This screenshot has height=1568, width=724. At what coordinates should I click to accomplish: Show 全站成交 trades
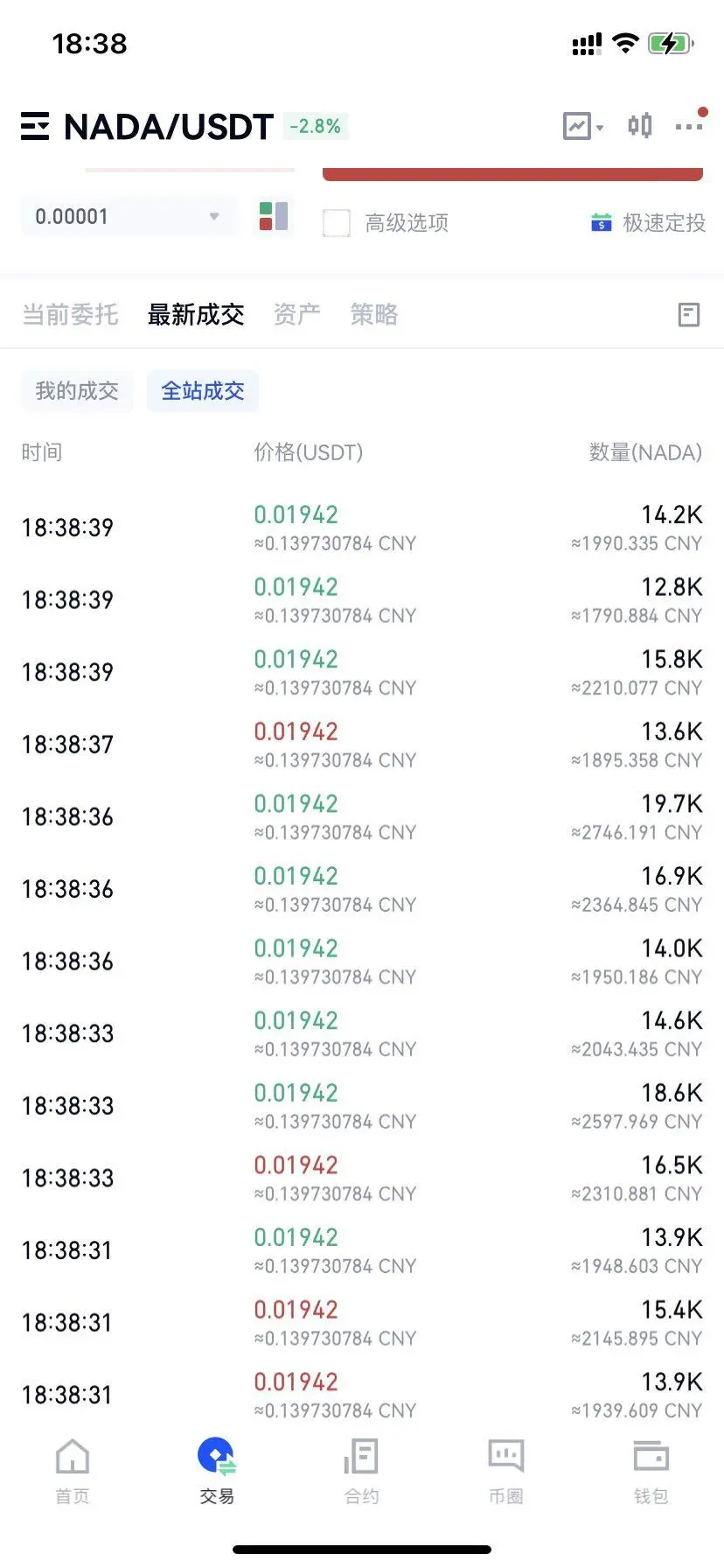point(203,390)
